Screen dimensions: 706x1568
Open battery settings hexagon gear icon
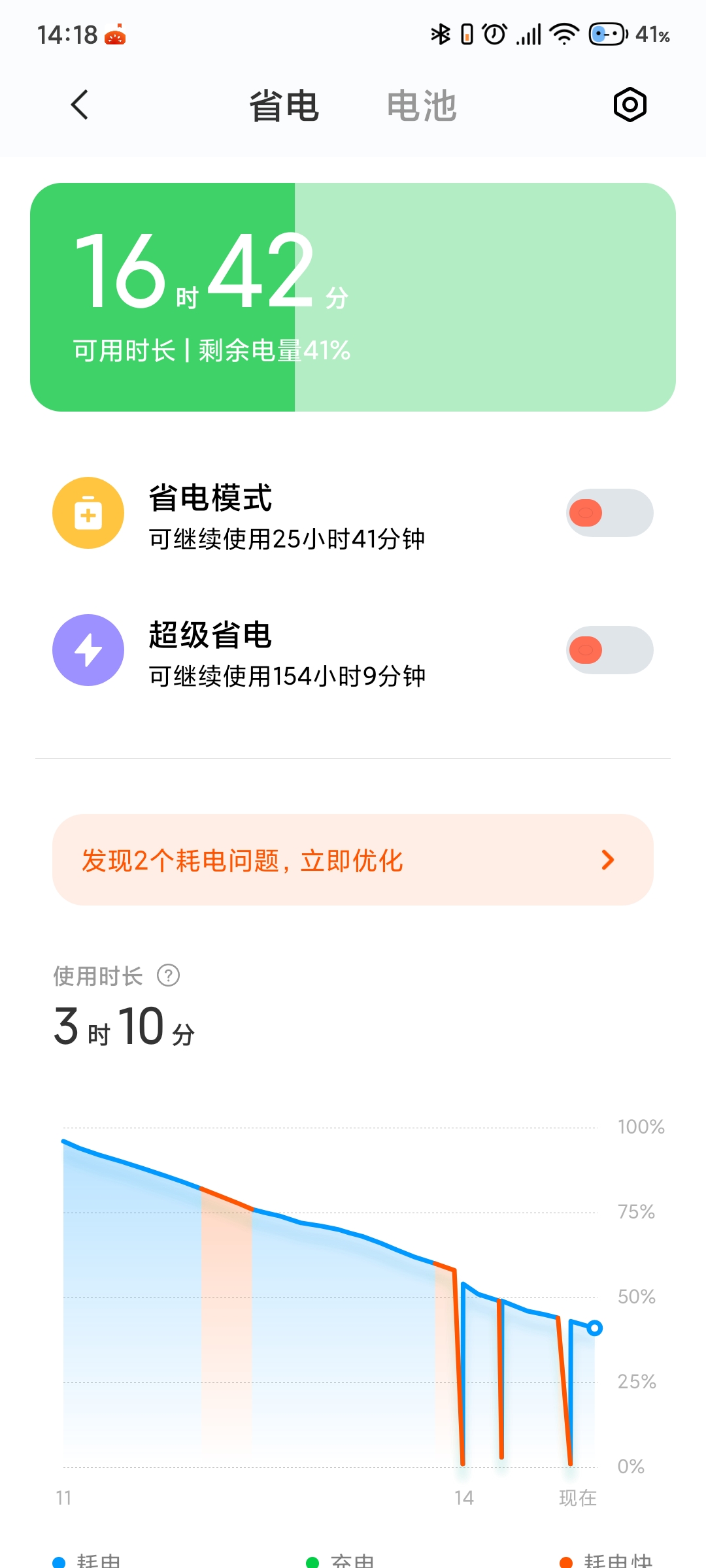630,105
